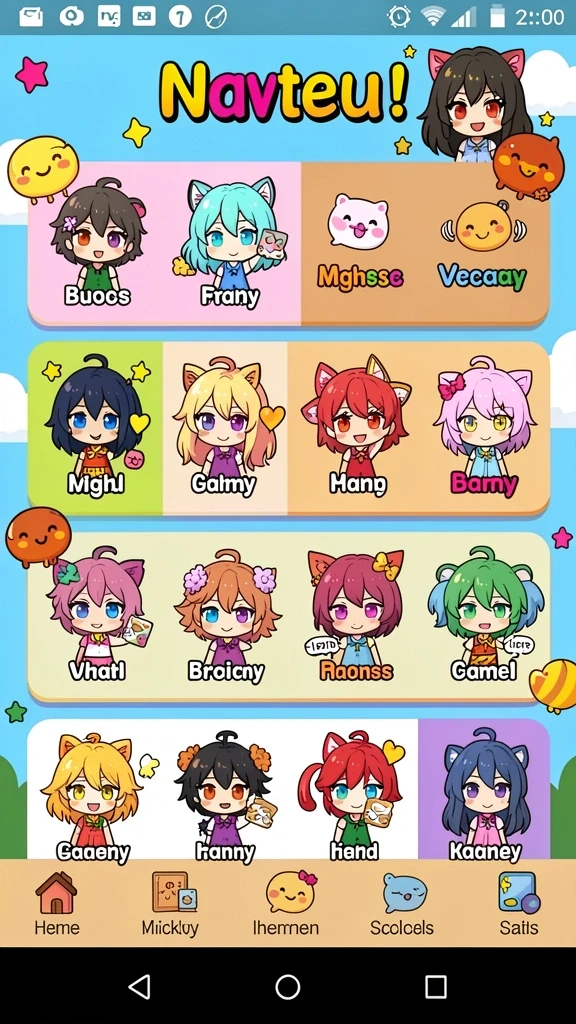Open the Broicny character

tap(226, 615)
